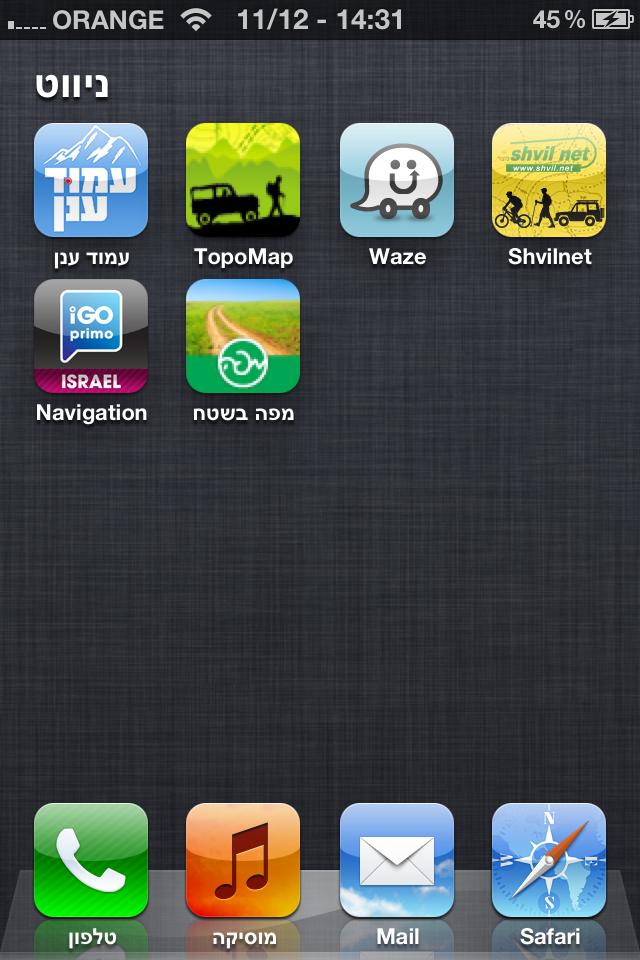Open the מפה בשטח app

coord(243,336)
